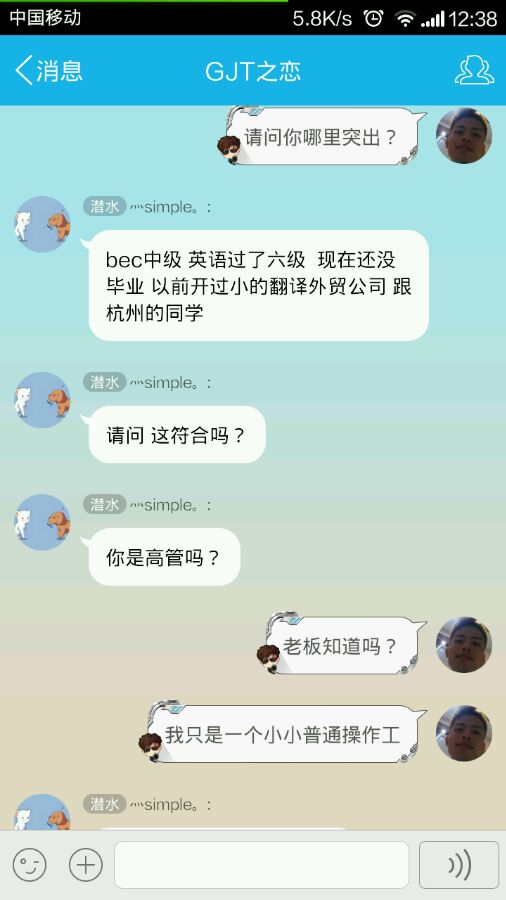Focus the message text field
Image resolution: width=506 pixels, height=900 pixels.
262,865
